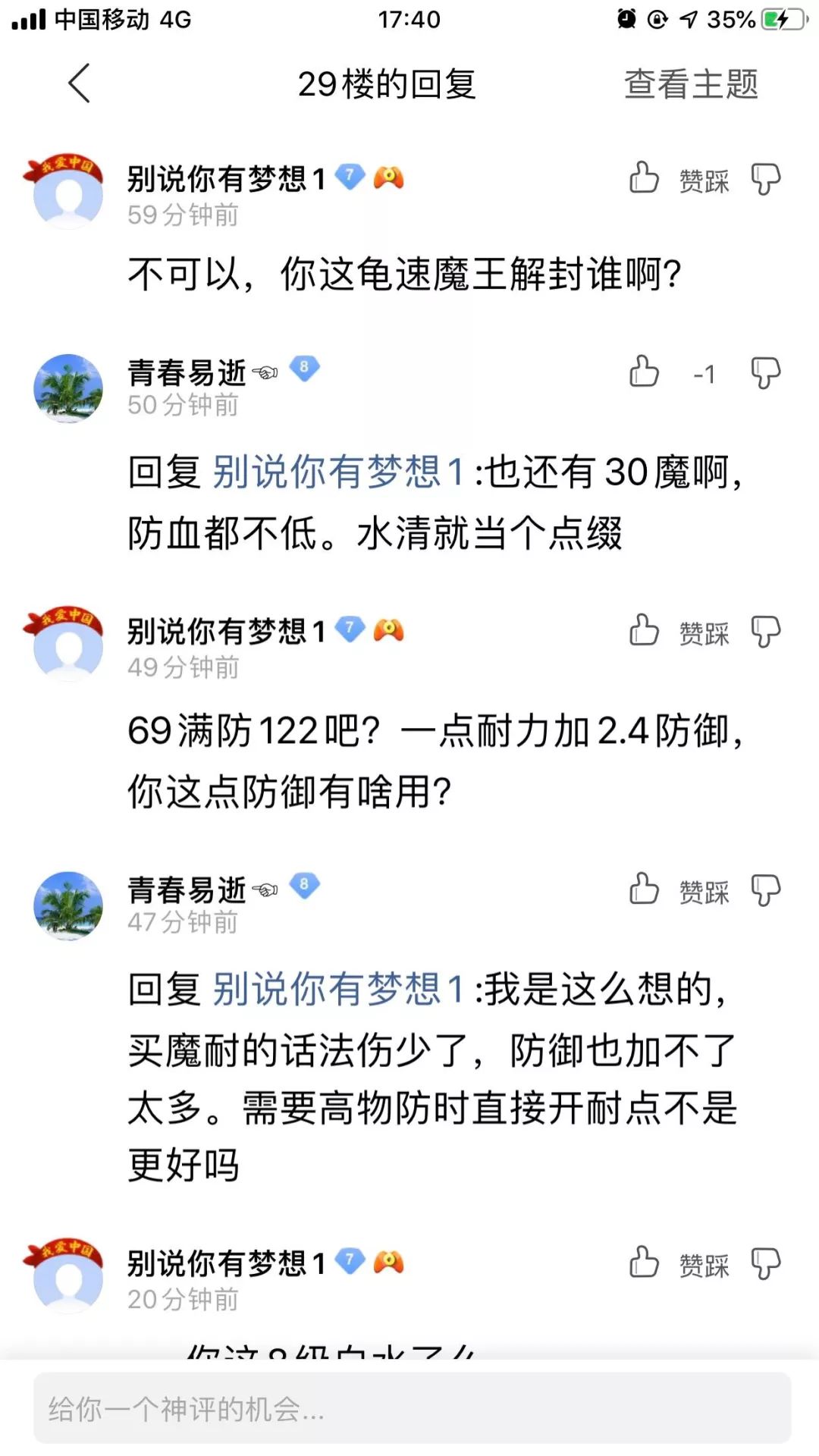Image resolution: width=819 pixels, height=1456 pixels.
Task: Open 青春易逝's avatar on the 50分钟前 comment
Action: 68,388
